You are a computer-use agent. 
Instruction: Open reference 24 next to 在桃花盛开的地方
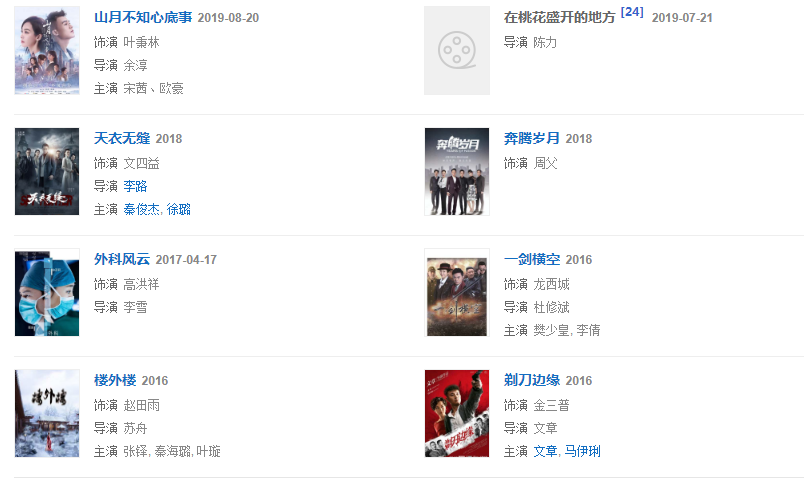pos(632,13)
